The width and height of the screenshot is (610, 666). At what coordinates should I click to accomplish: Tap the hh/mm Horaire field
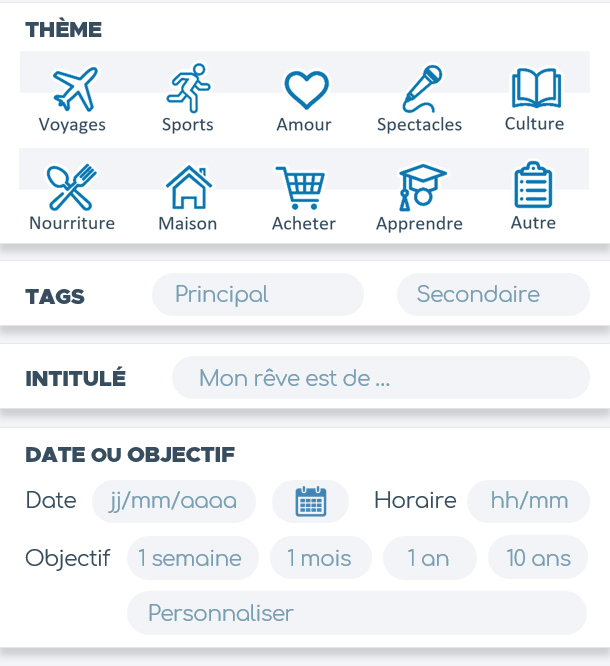[x=528, y=501]
